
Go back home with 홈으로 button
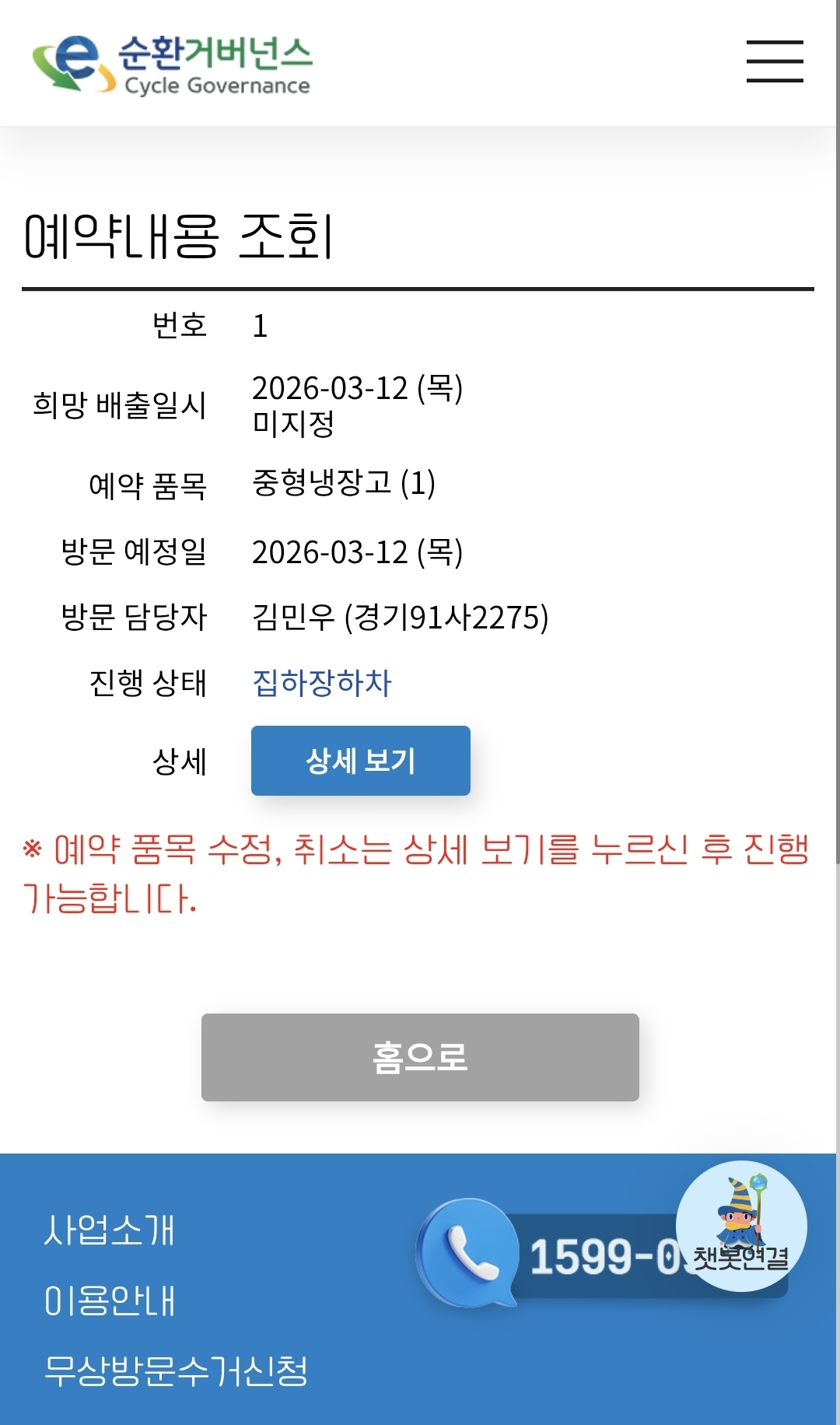pos(420,1057)
